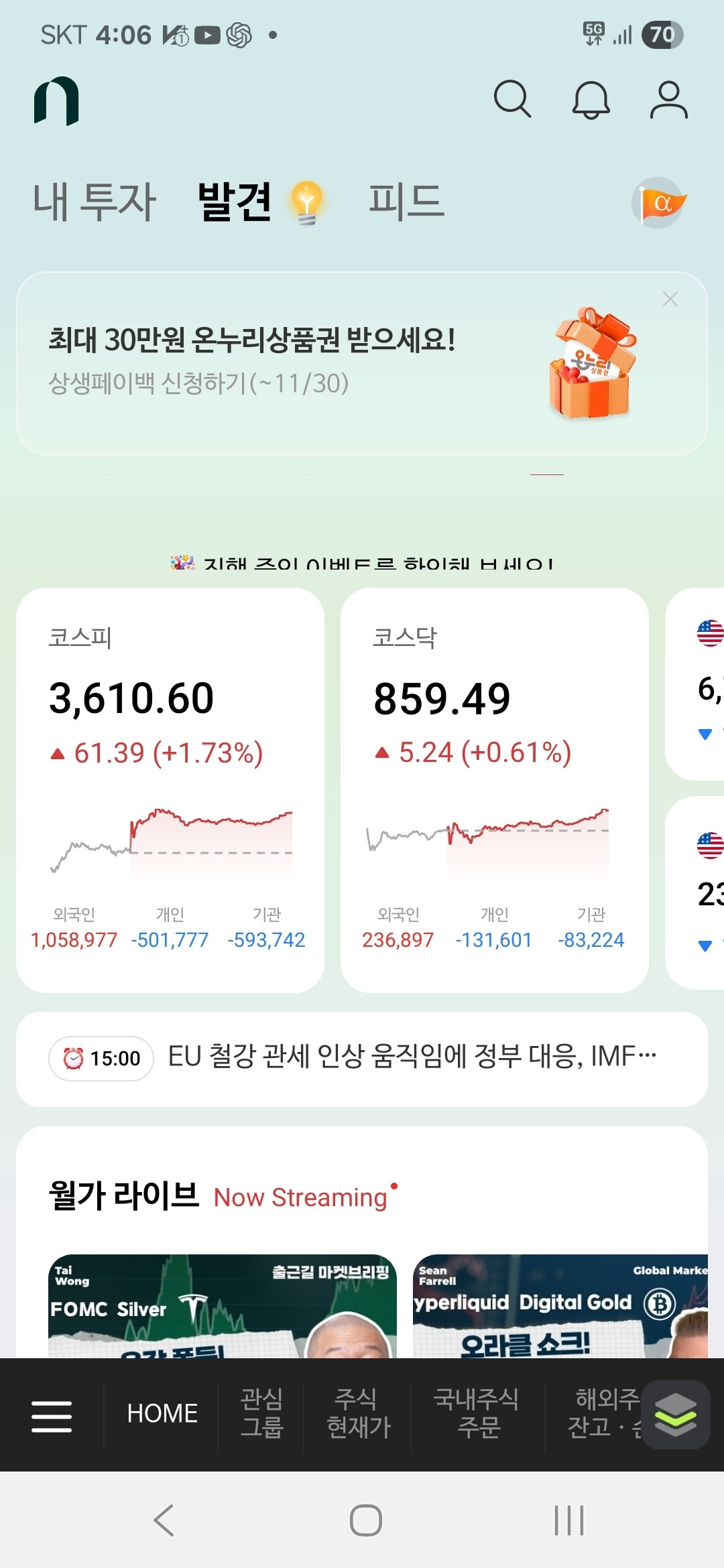Open 관심그룹 in the bottom bar

(x=261, y=1413)
